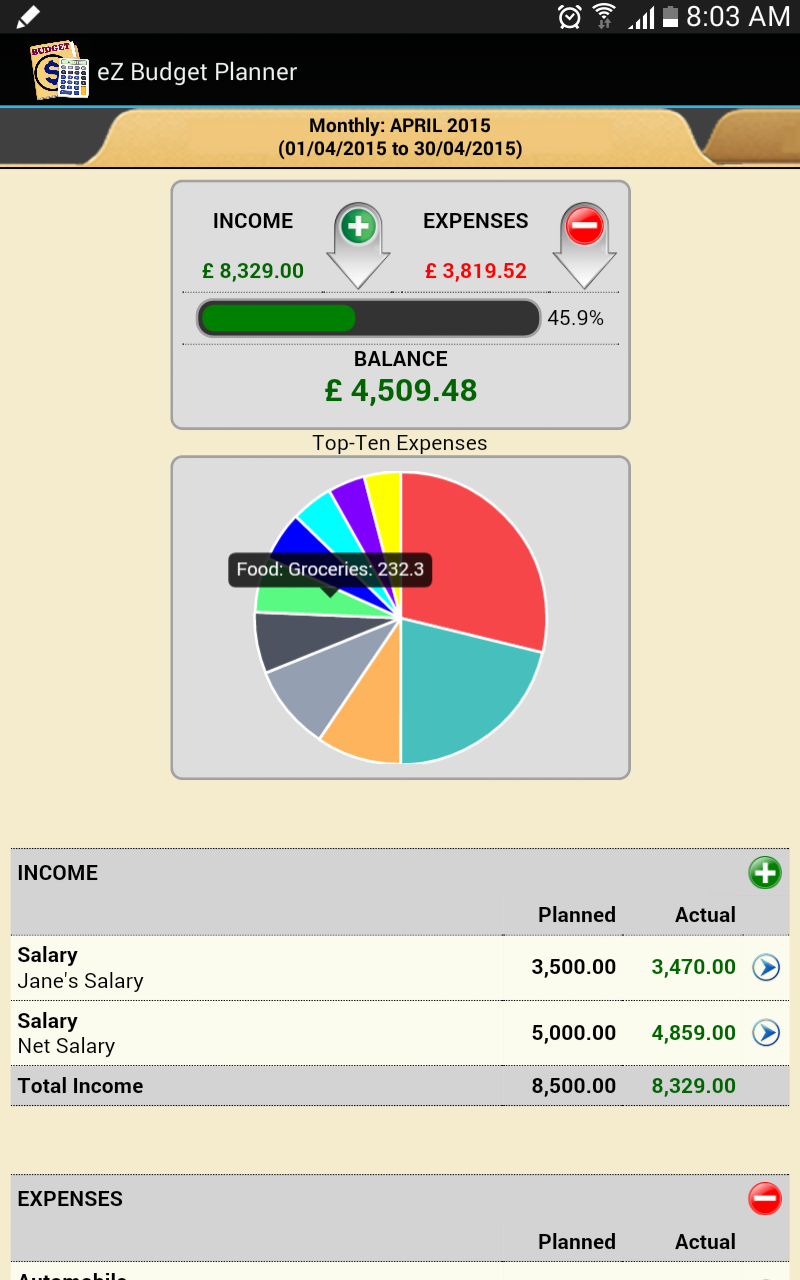Image resolution: width=800 pixels, height=1280 pixels.
Task: Tap the Food: Groceries tooltip on the chart
Action: (330, 569)
